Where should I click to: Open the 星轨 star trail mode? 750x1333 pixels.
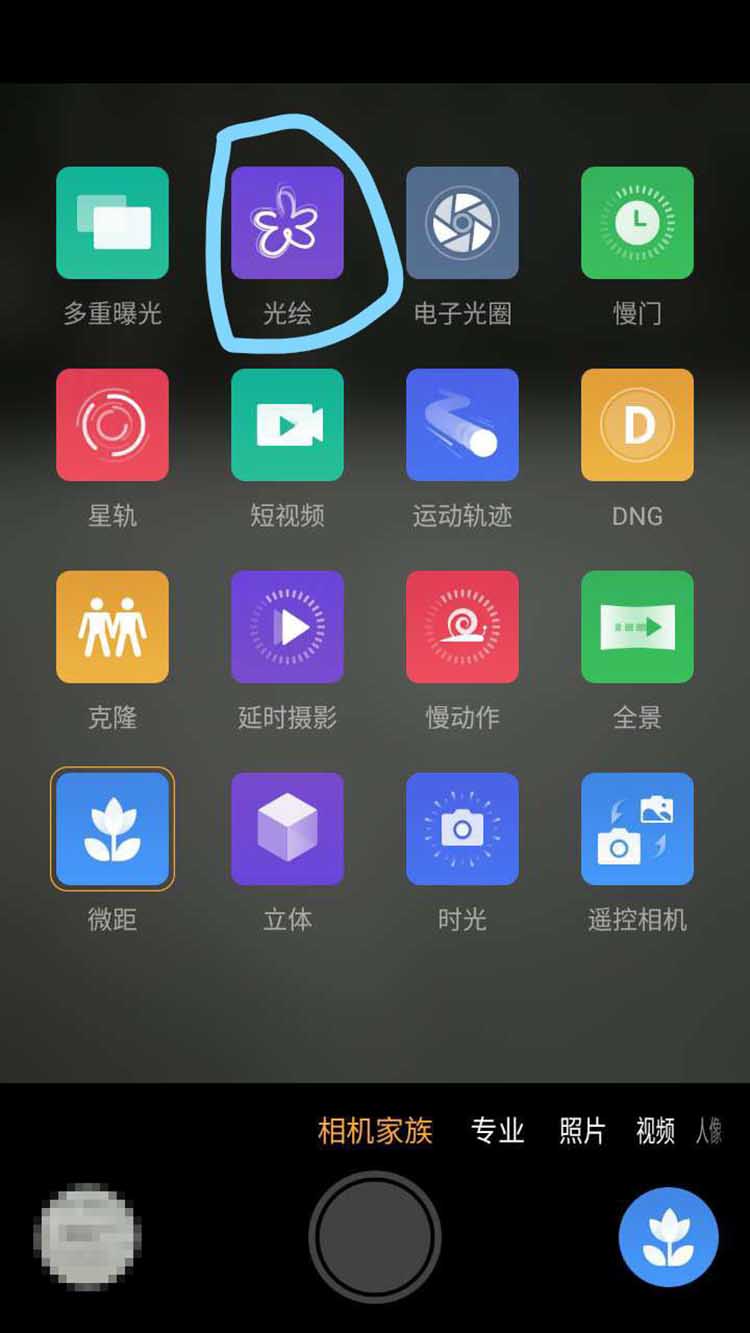[x=112, y=424]
